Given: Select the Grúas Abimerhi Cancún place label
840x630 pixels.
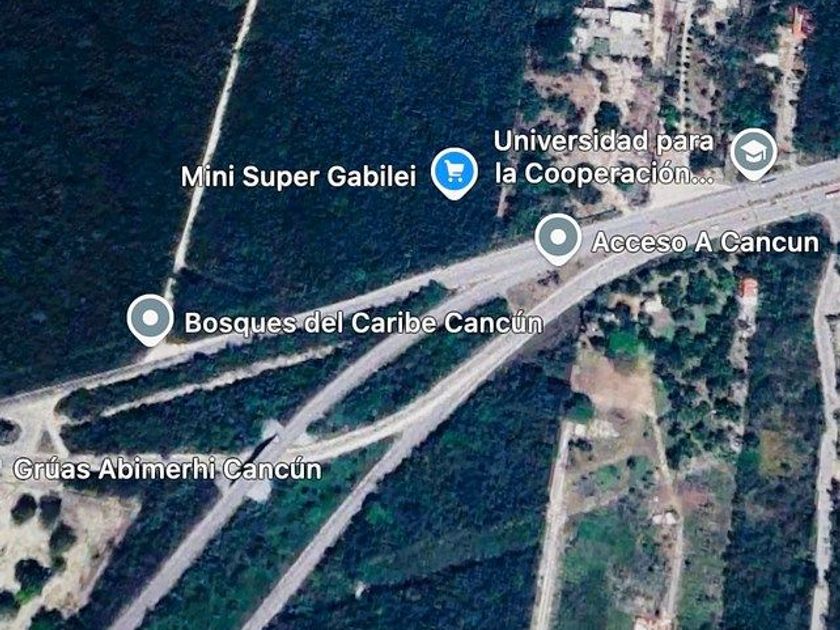Looking at the screenshot, I should (167, 470).
